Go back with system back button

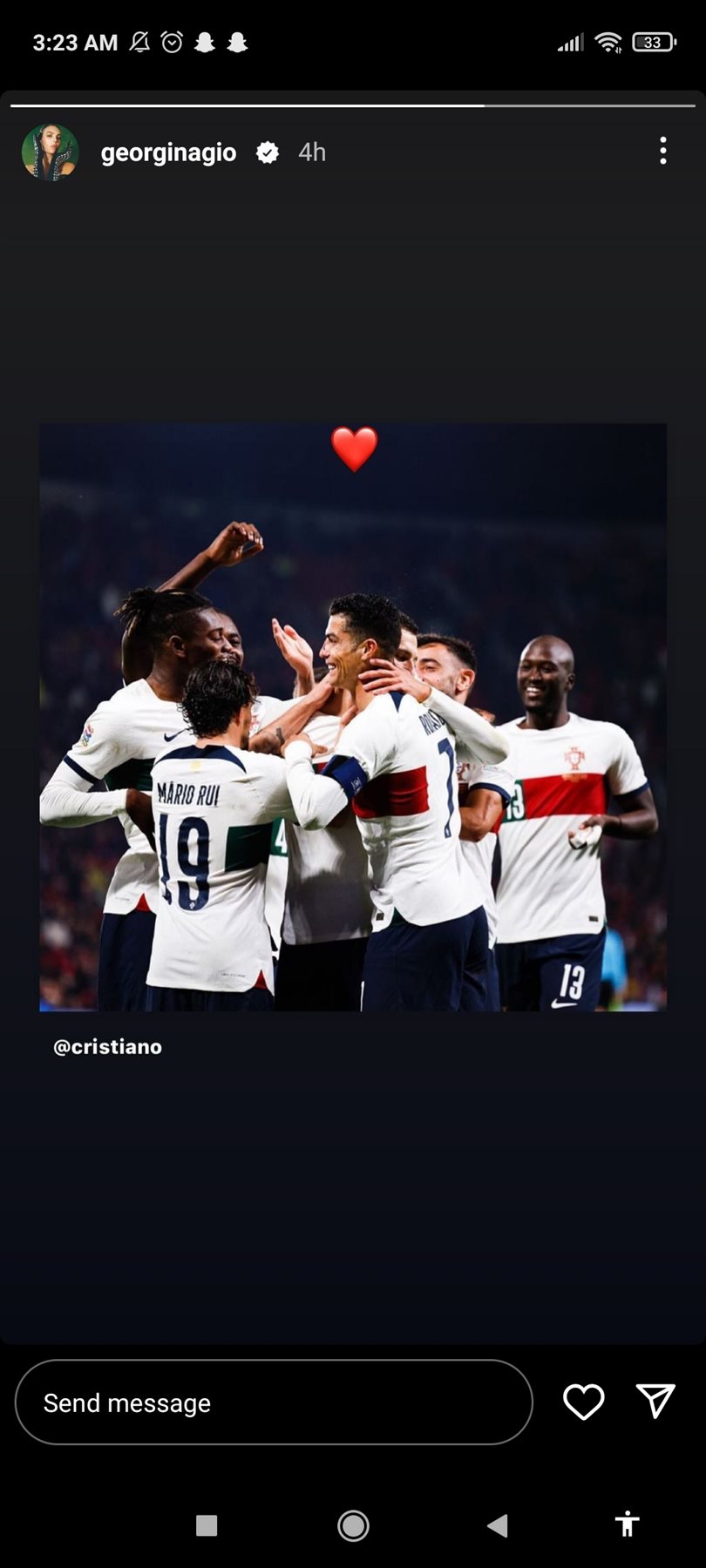click(x=498, y=1525)
